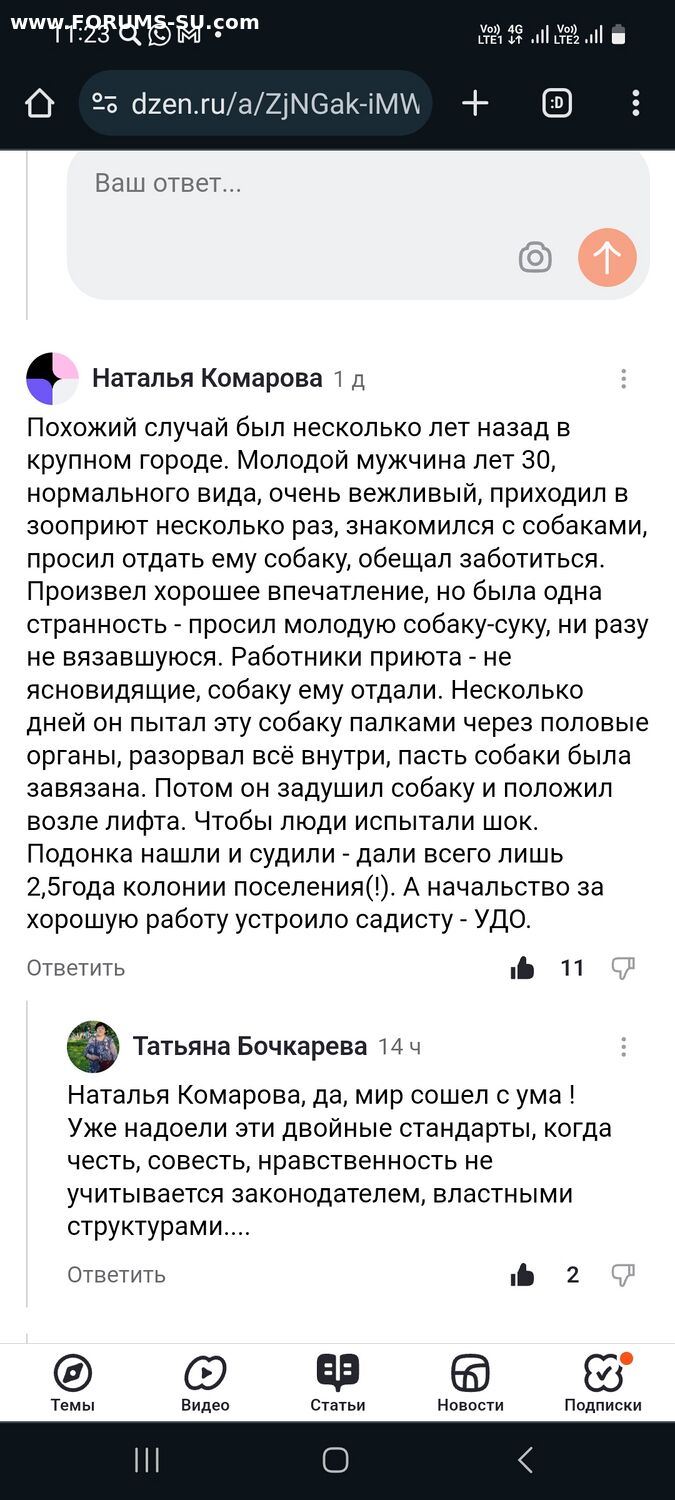Attach a photo with the camera icon
This screenshot has width=675, height=1500.
pyautogui.click(x=535, y=258)
